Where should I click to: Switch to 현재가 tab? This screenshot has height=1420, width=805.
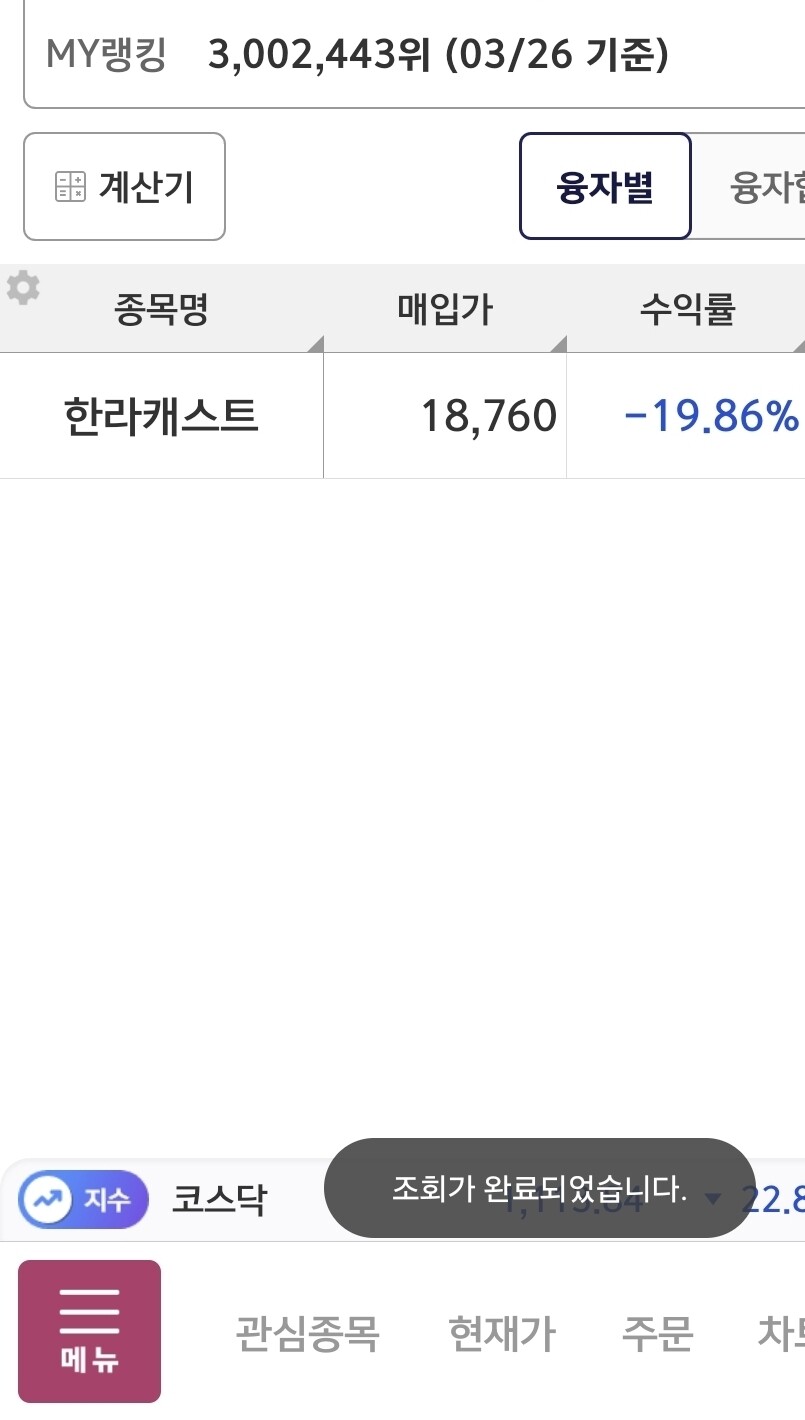tap(501, 1333)
